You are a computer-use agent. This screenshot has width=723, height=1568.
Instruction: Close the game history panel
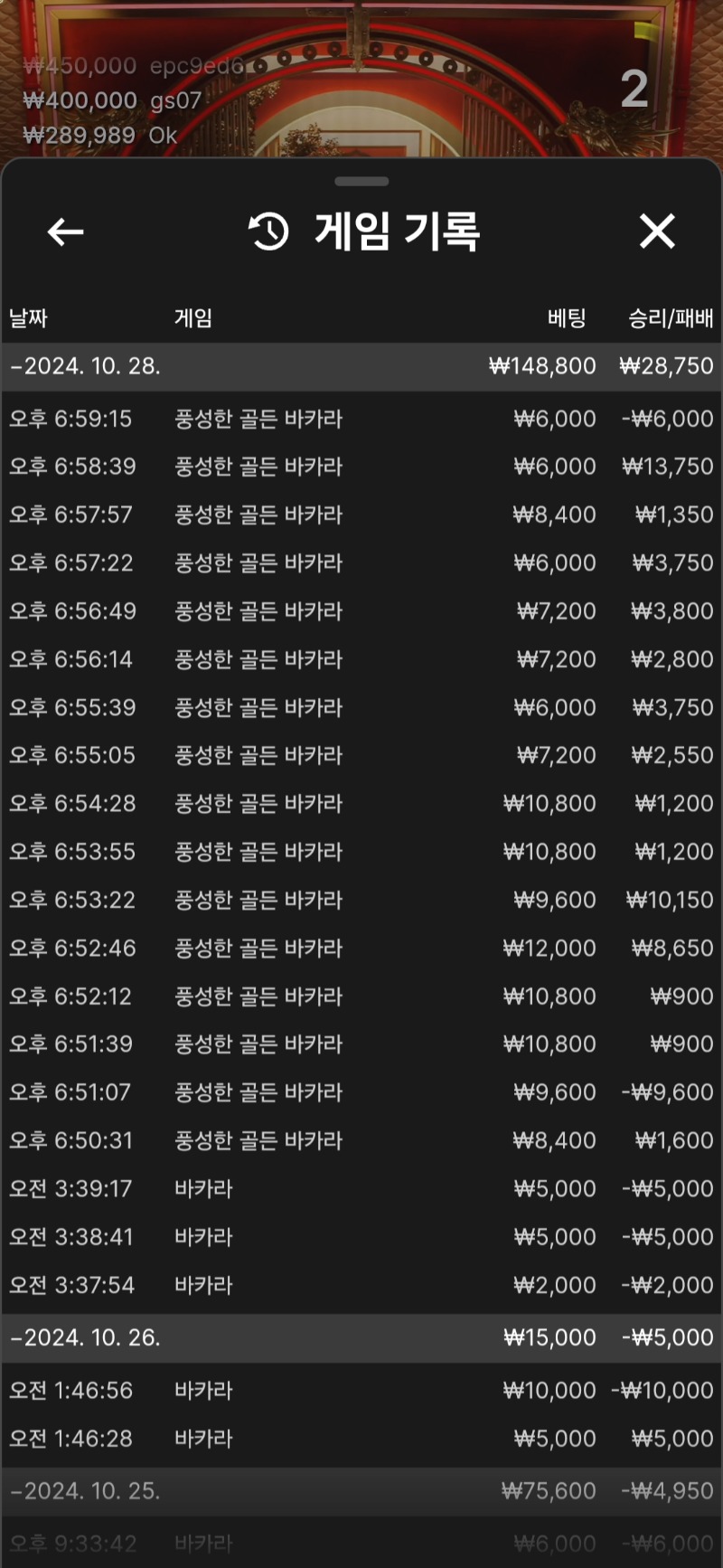coord(657,231)
